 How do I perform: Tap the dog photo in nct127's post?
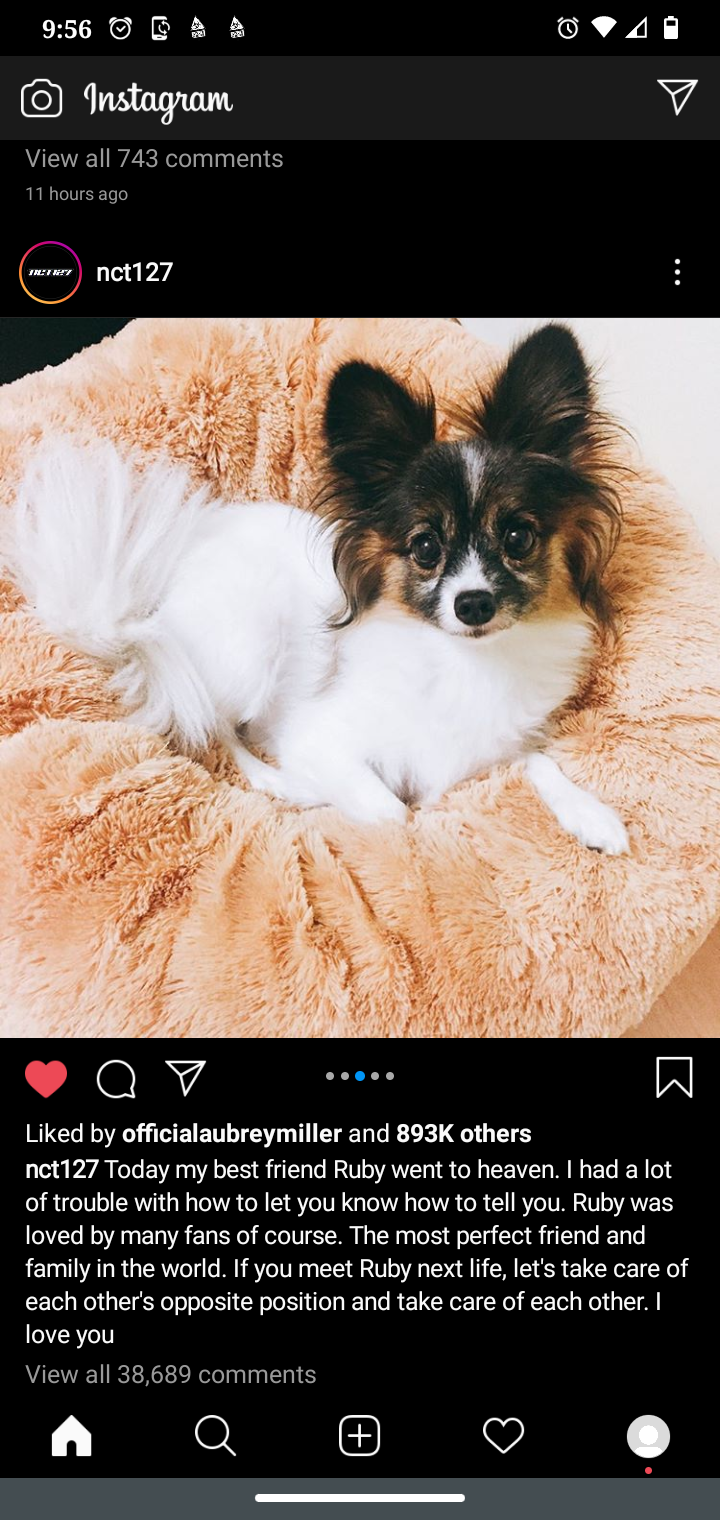(x=360, y=678)
